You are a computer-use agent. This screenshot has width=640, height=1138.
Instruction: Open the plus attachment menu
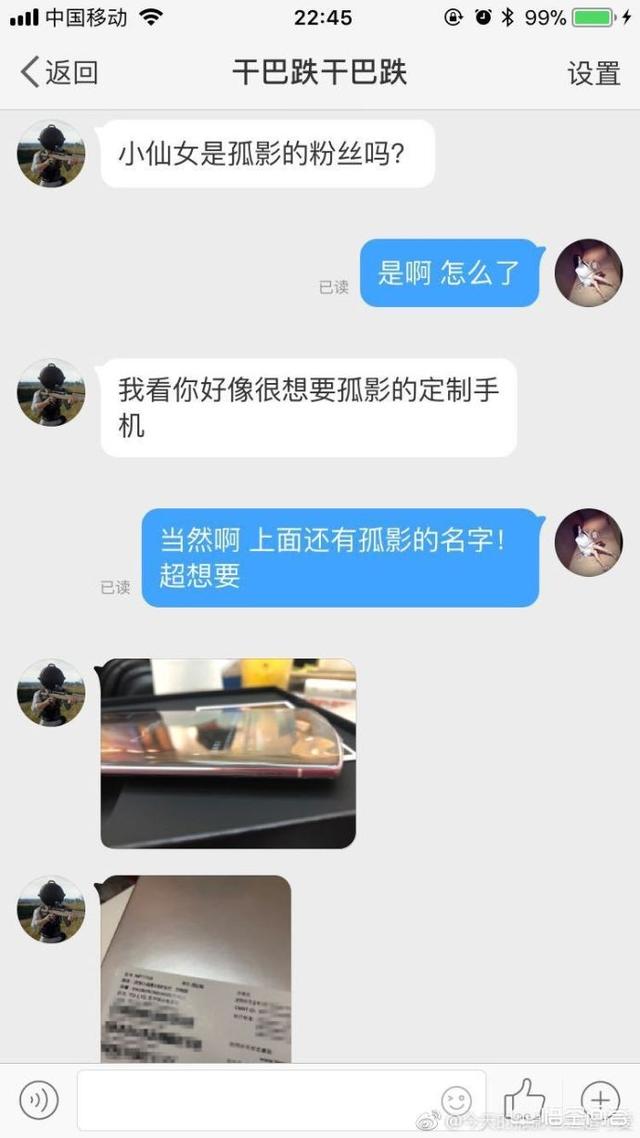click(x=600, y=1100)
